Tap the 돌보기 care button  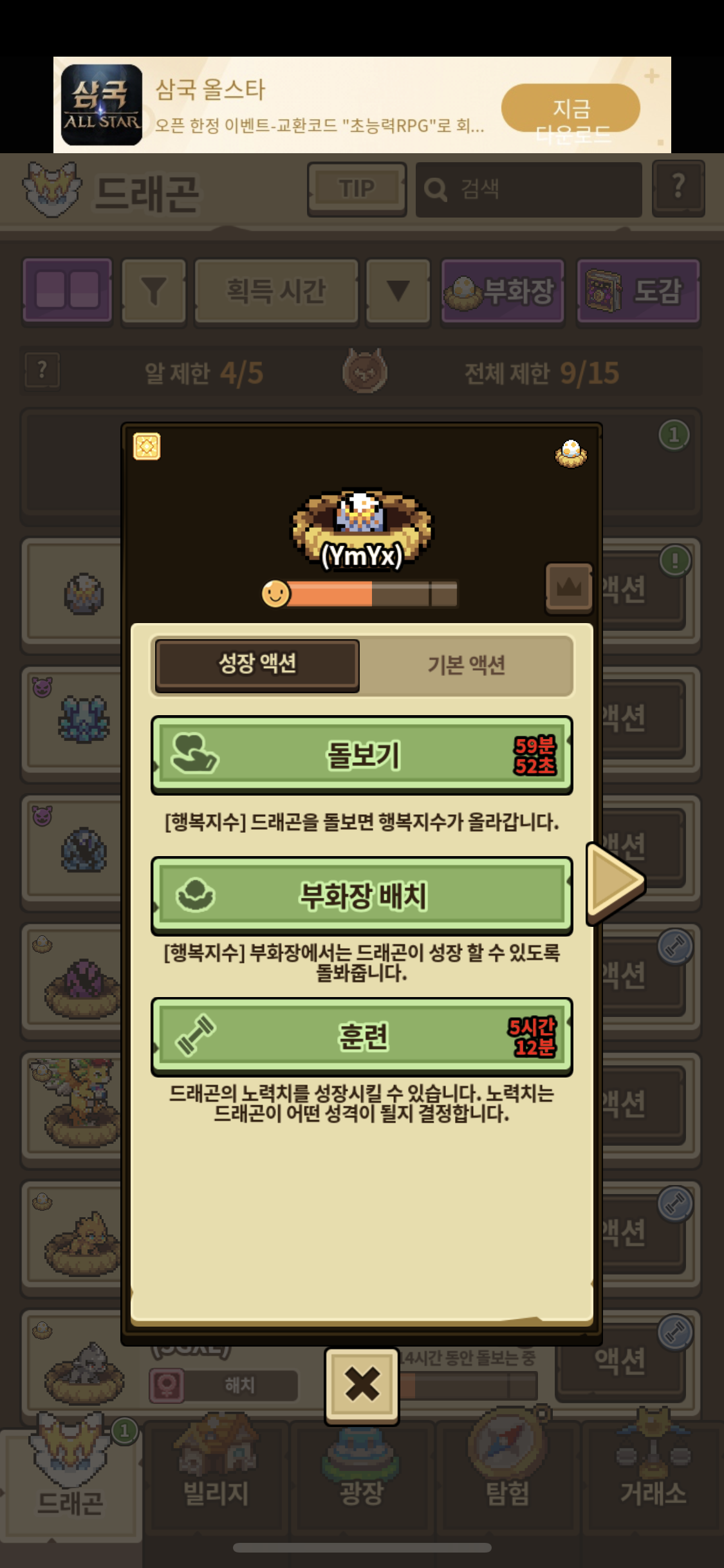coord(362,755)
